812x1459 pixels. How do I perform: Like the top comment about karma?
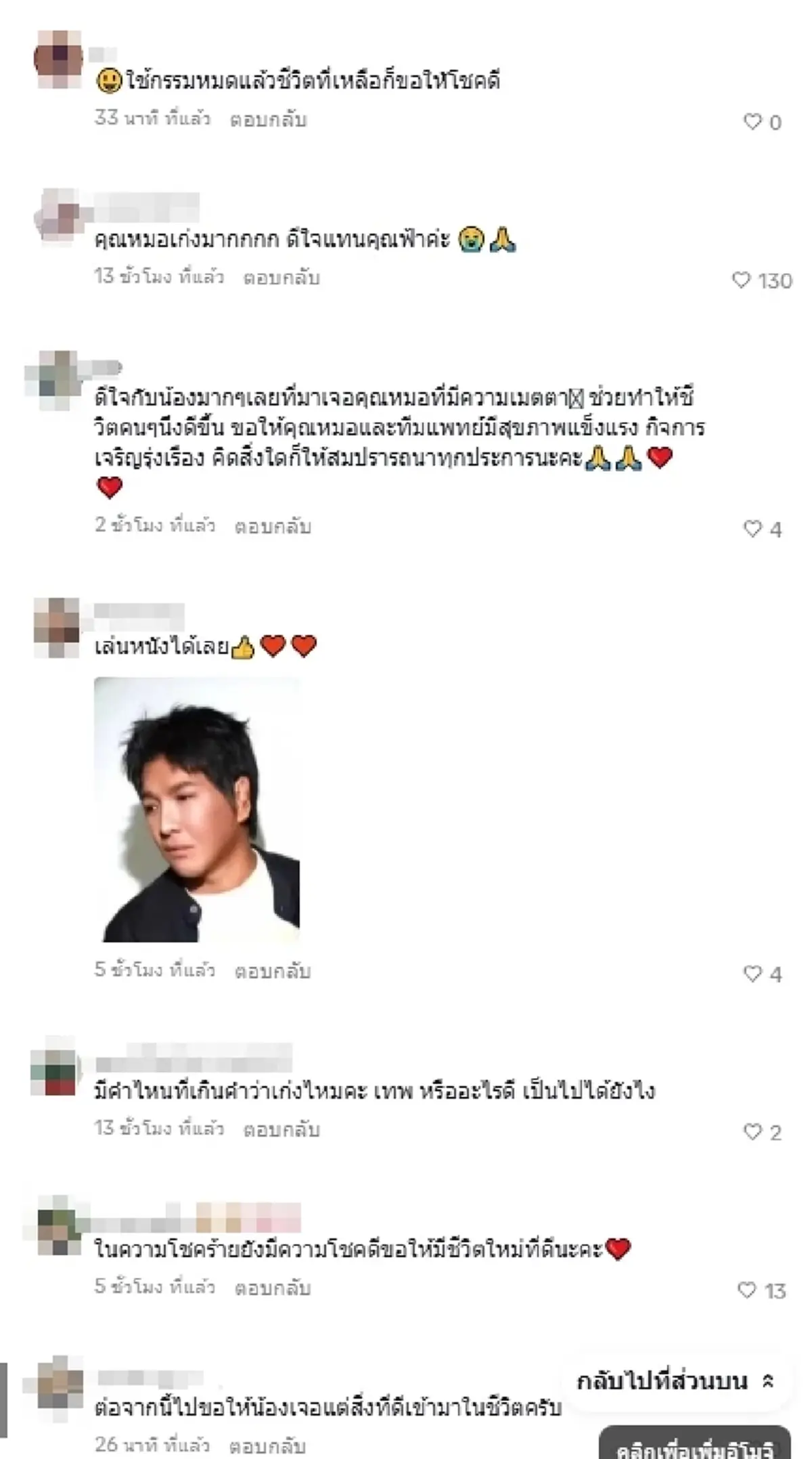tap(752, 119)
